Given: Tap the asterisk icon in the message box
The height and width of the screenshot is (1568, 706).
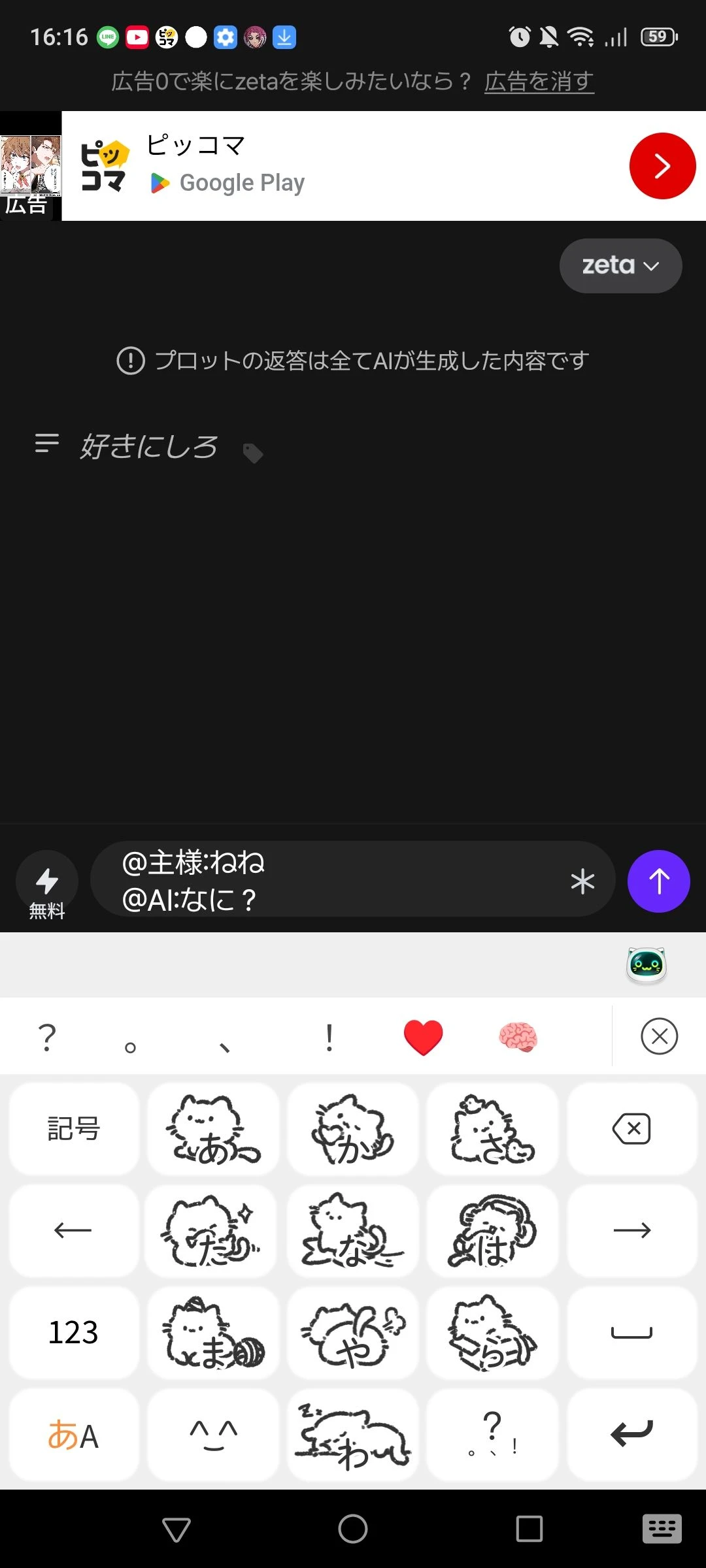Looking at the screenshot, I should pyautogui.click(x=582, y=881).
